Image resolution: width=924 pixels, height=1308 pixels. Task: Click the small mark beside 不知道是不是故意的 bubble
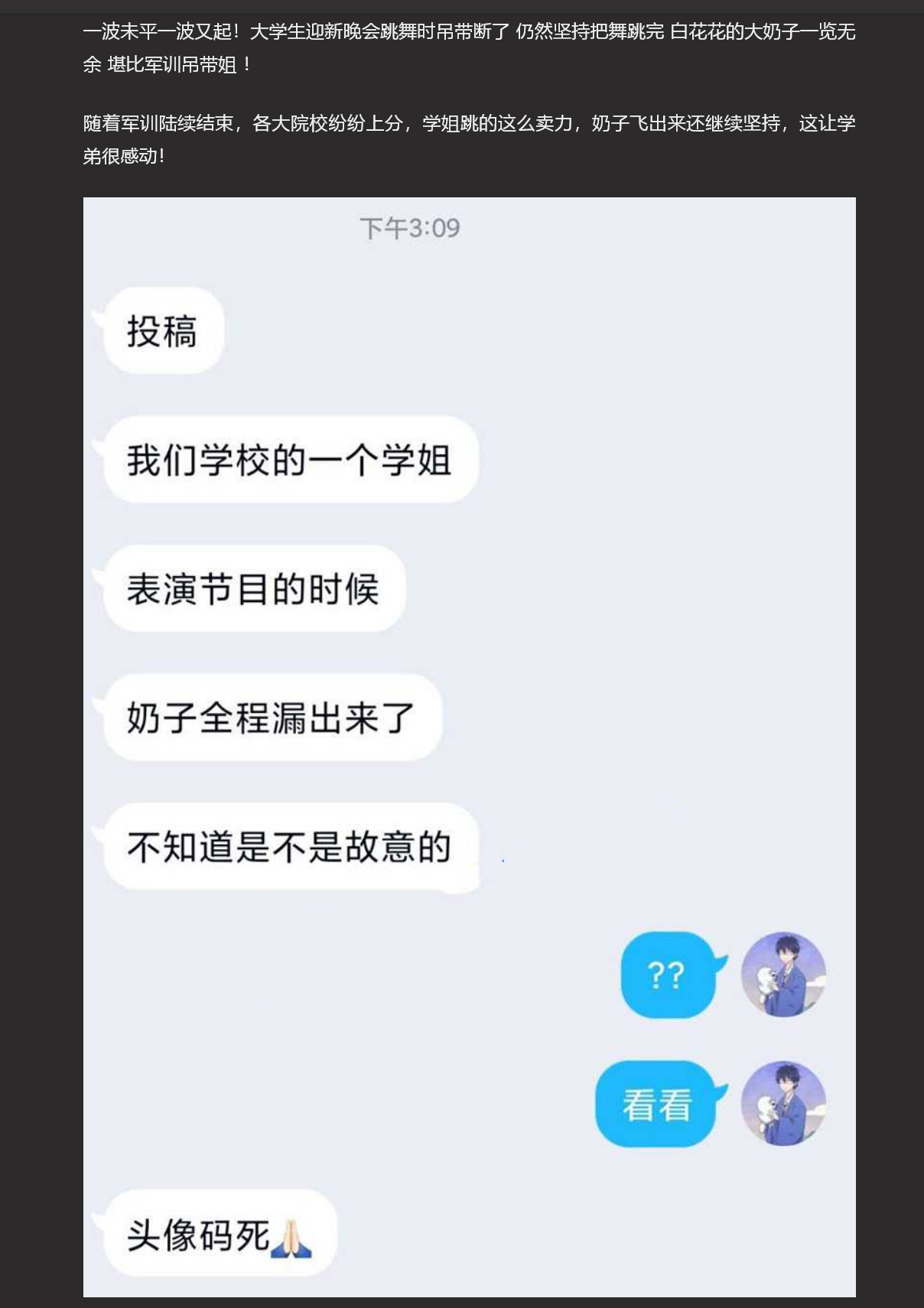[503, 862]
